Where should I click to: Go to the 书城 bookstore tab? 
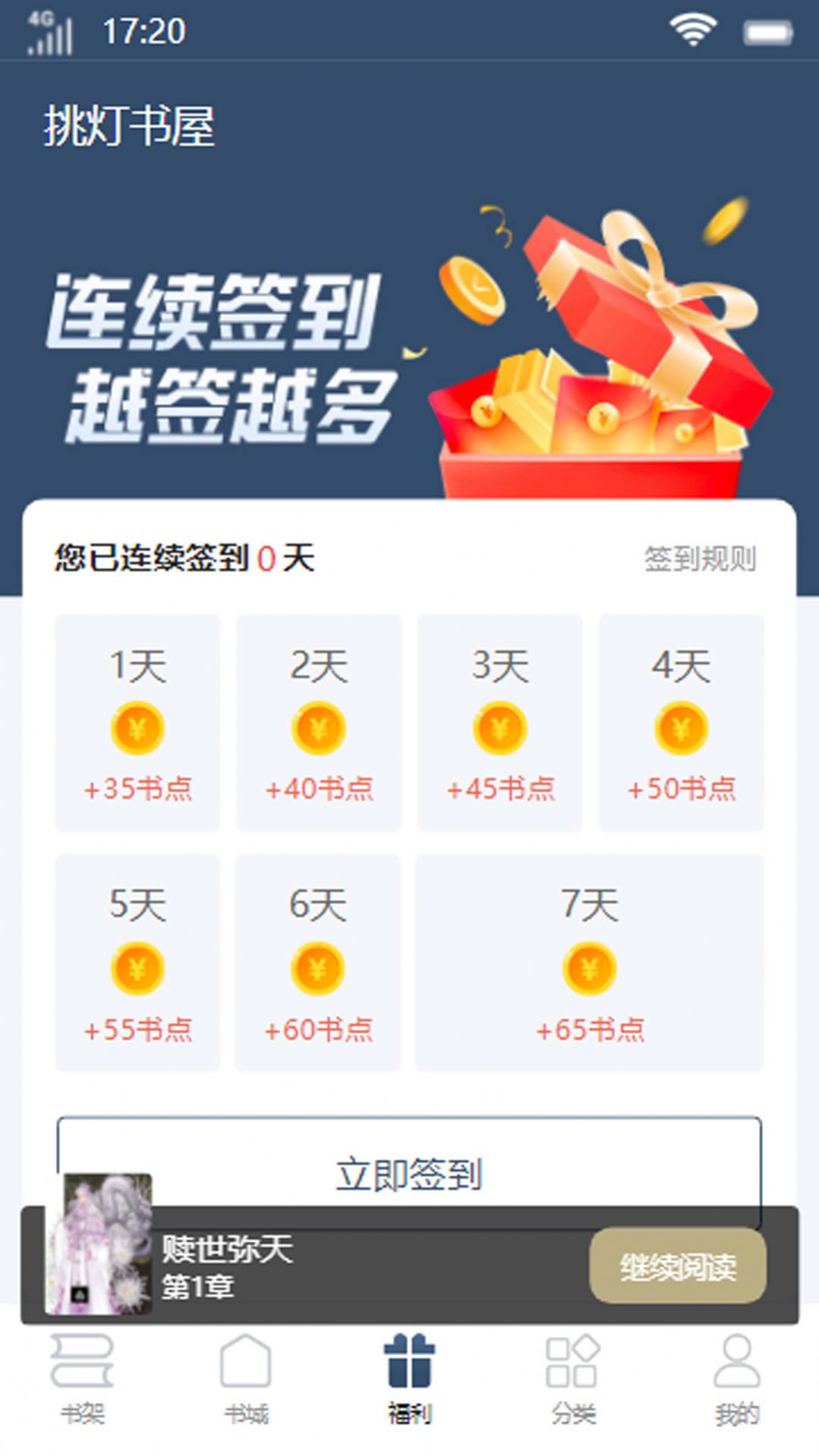246,1380
